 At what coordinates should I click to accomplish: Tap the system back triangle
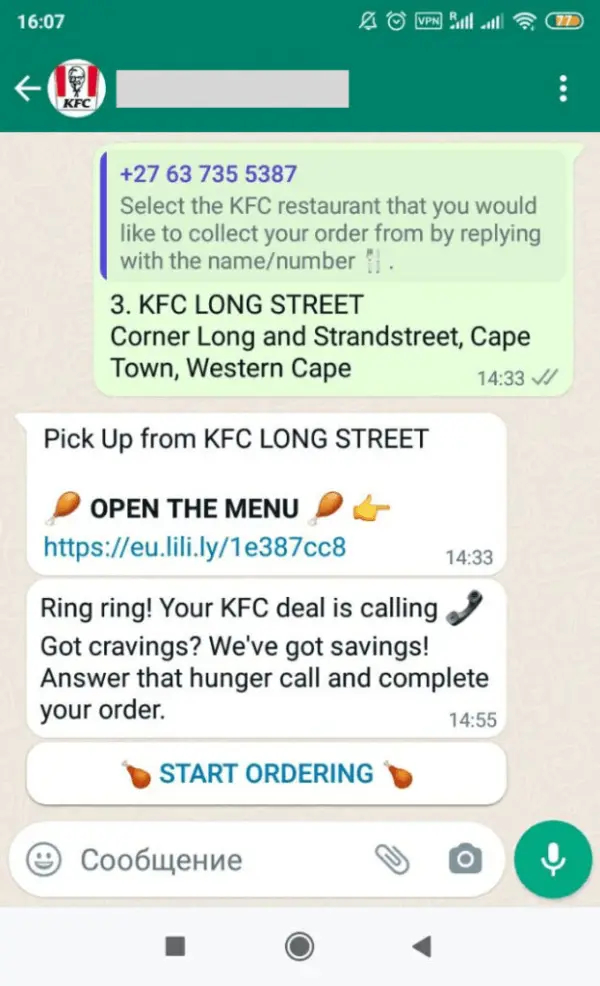(x=422, y=945)
